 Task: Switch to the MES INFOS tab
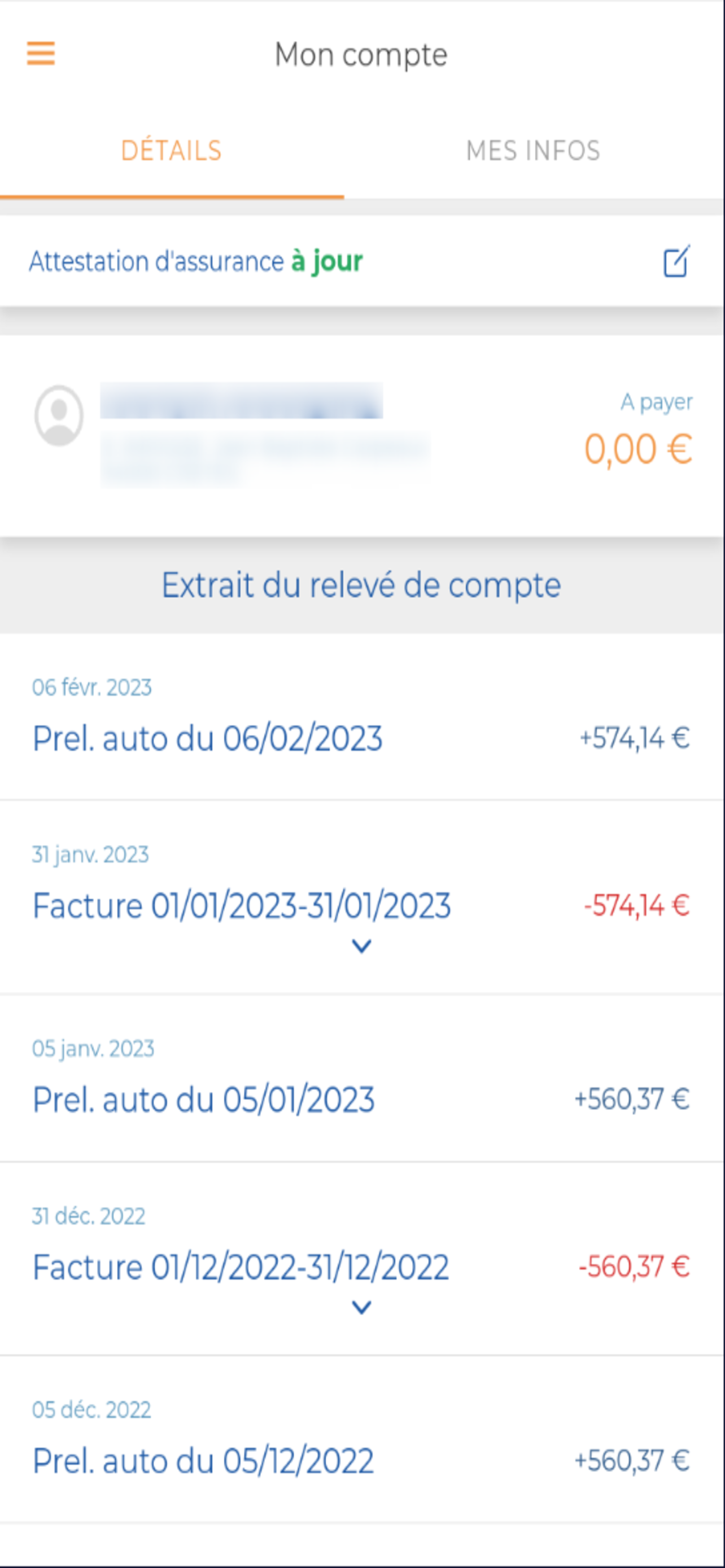(x=533, y=151)
